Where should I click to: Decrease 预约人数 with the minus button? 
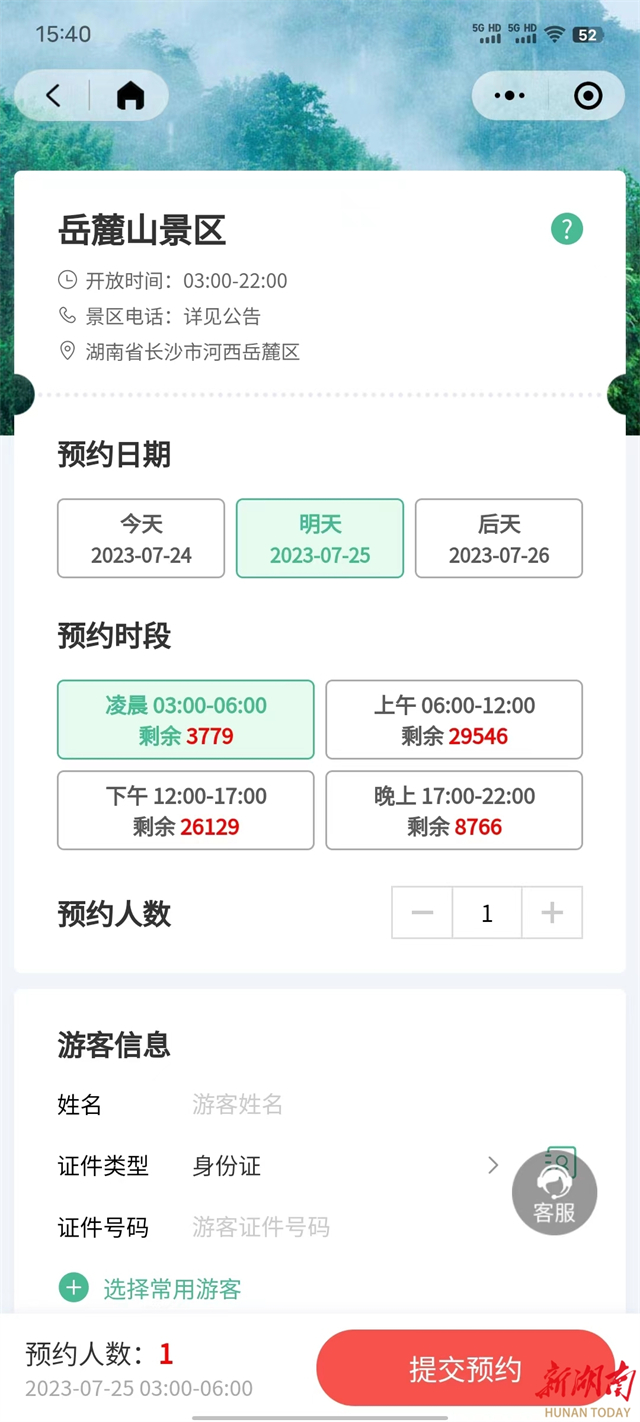click(423, 913)
